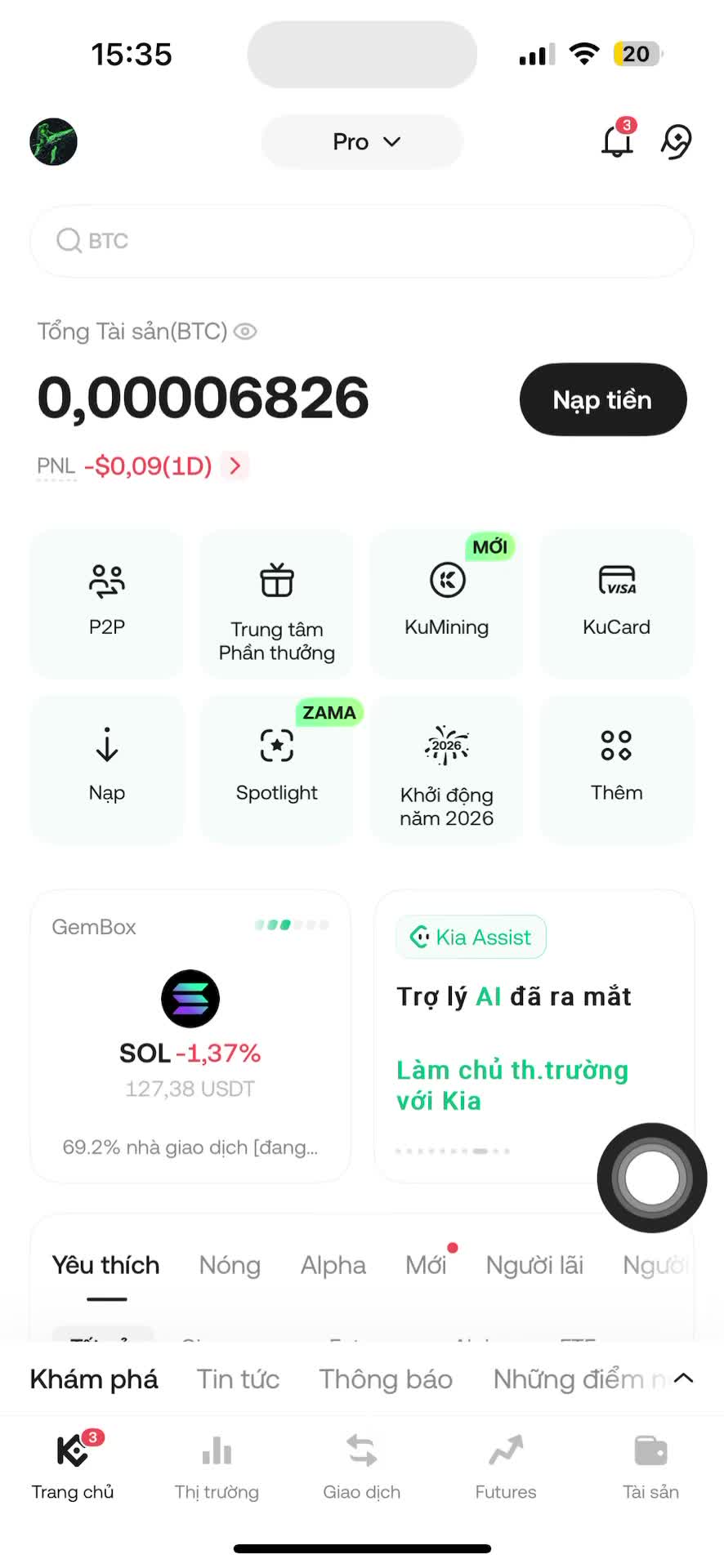The width and height of the screenshot is (724, 1568).
Task: Open the Kia Assist banner
Action: coord(515,1029)
